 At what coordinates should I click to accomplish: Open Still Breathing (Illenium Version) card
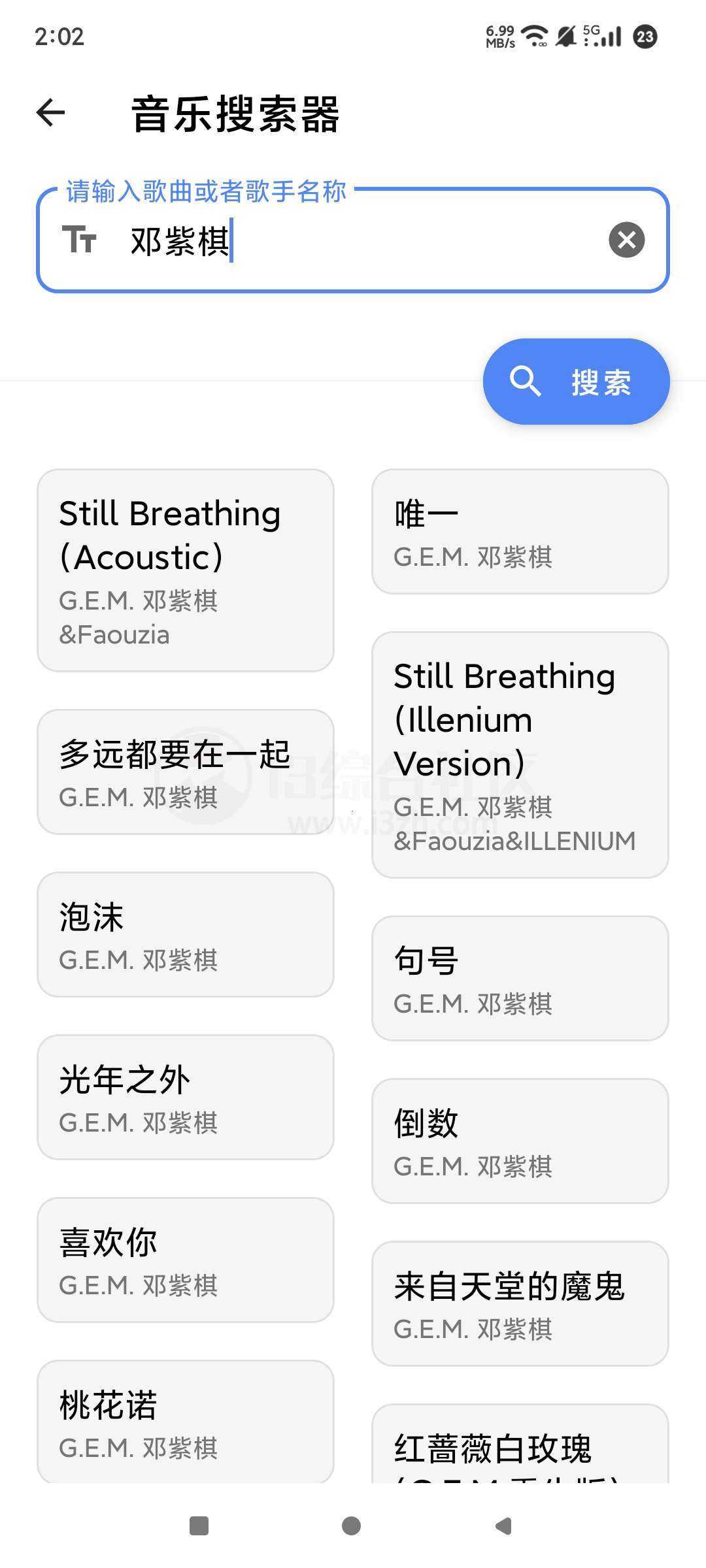(520, 755)
